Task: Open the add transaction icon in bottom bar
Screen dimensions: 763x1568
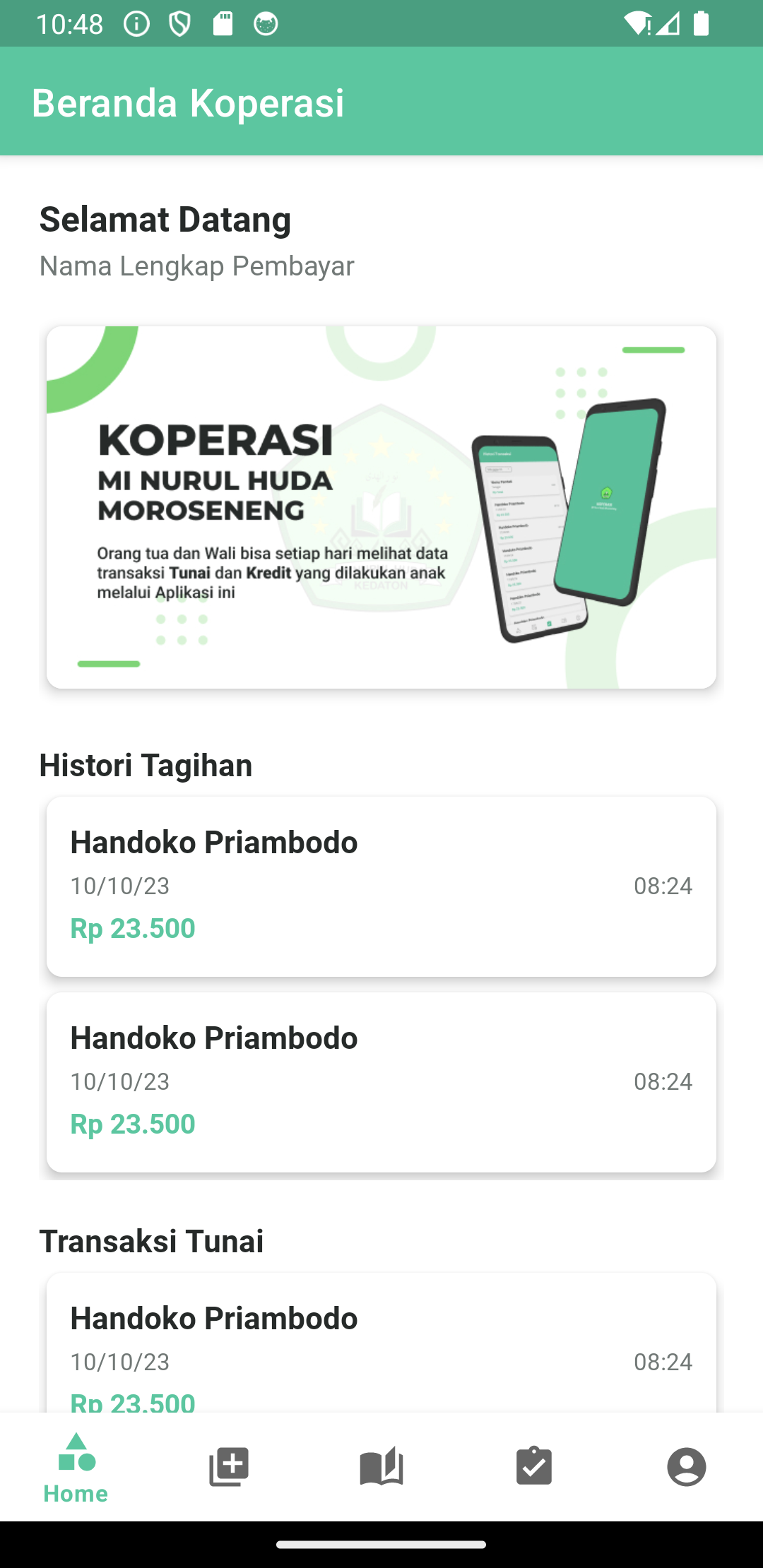Action: click(x=228, y=1466)
